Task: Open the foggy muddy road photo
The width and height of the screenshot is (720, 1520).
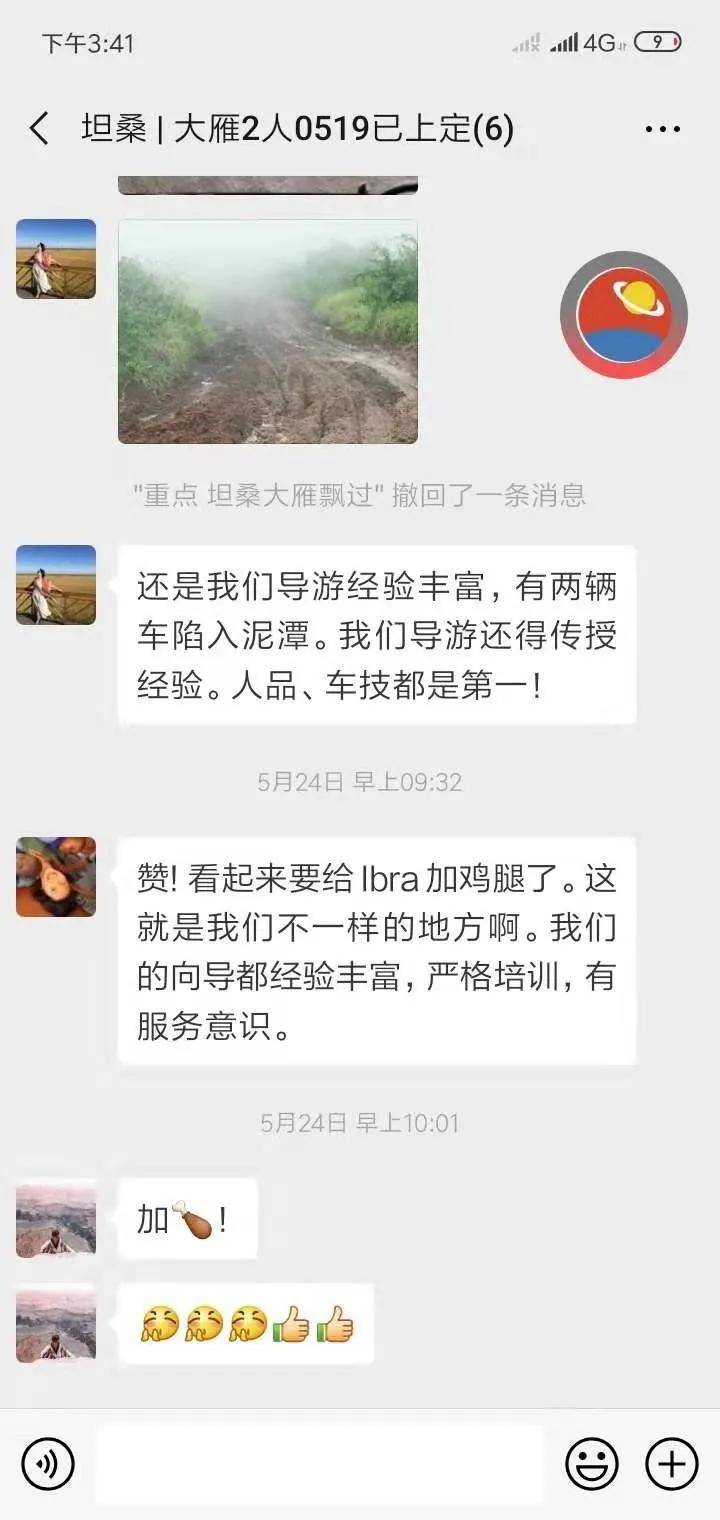Action: pos(270,330)
